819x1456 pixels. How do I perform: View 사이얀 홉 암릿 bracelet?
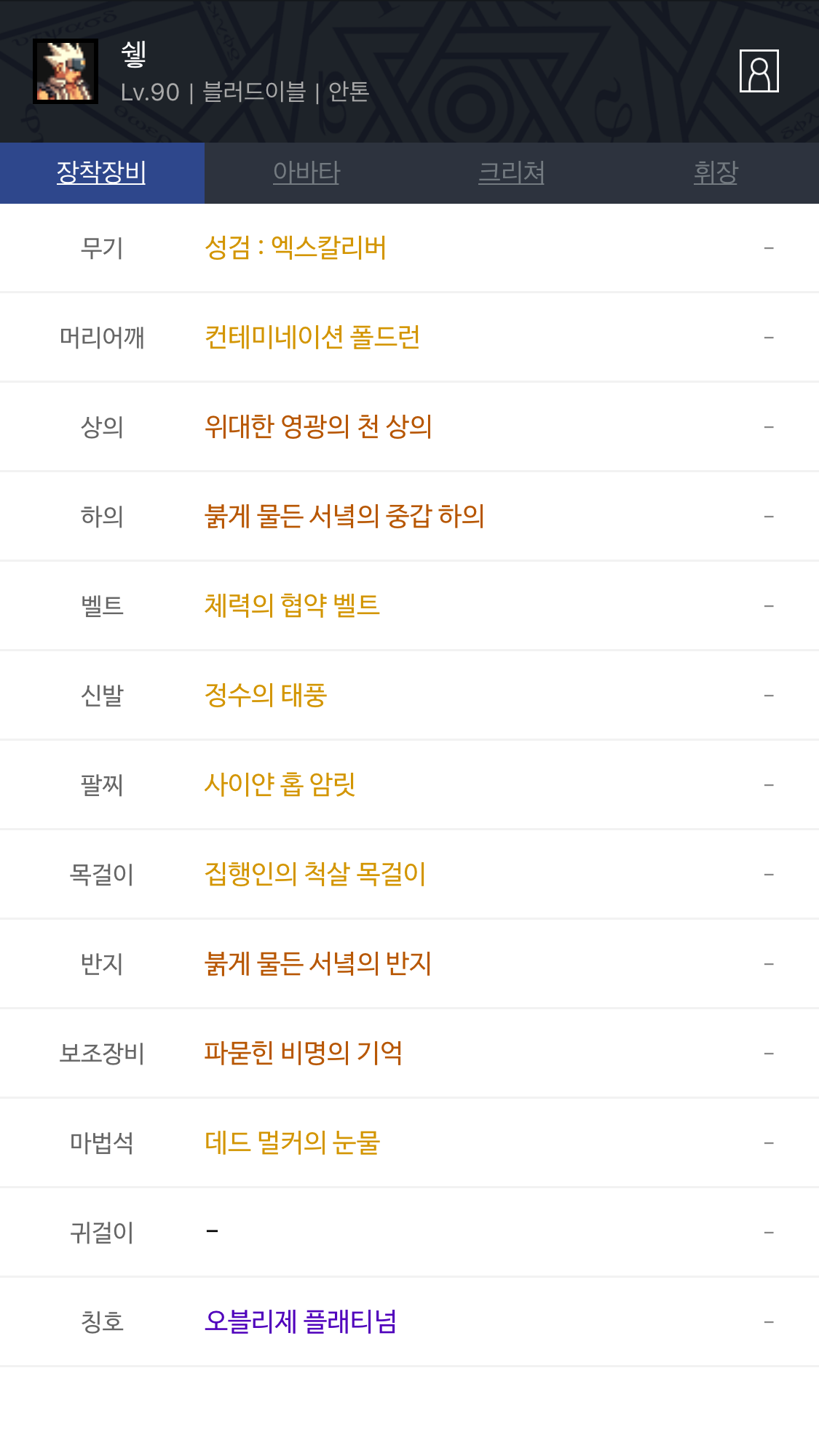[x=280, y=784]
